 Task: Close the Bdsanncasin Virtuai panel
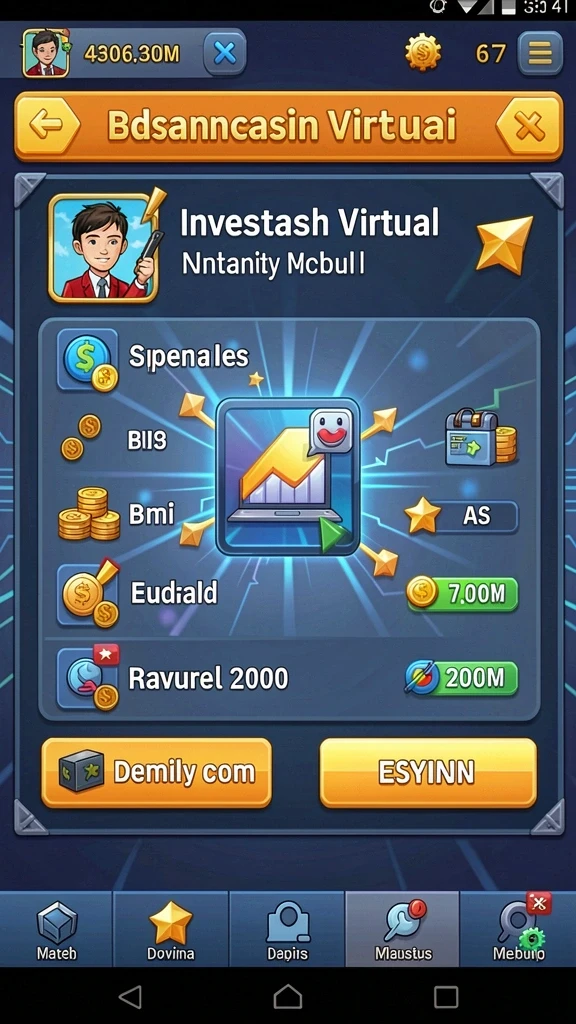click(x=528, y=125)
